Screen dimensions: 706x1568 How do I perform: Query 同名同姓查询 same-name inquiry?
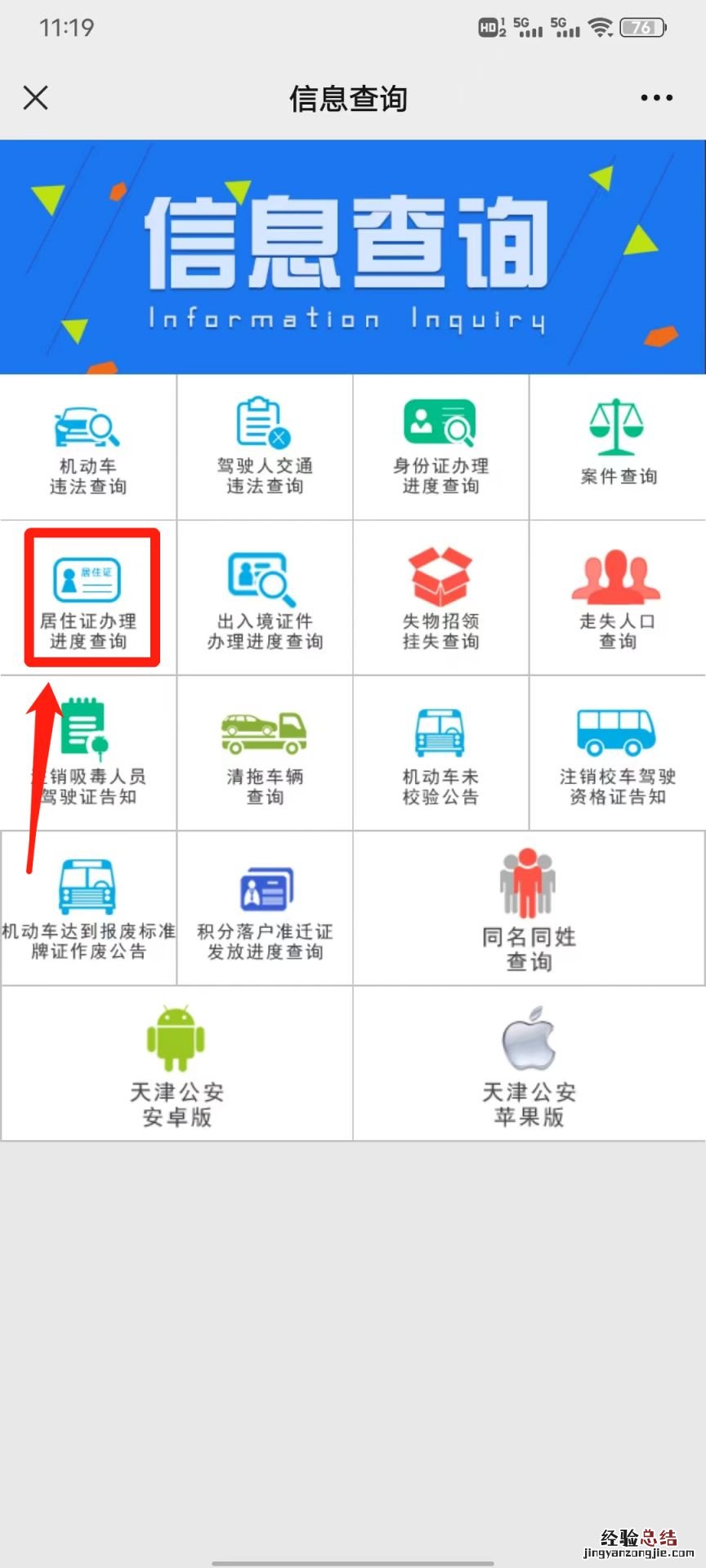click(x=528, y=906)
